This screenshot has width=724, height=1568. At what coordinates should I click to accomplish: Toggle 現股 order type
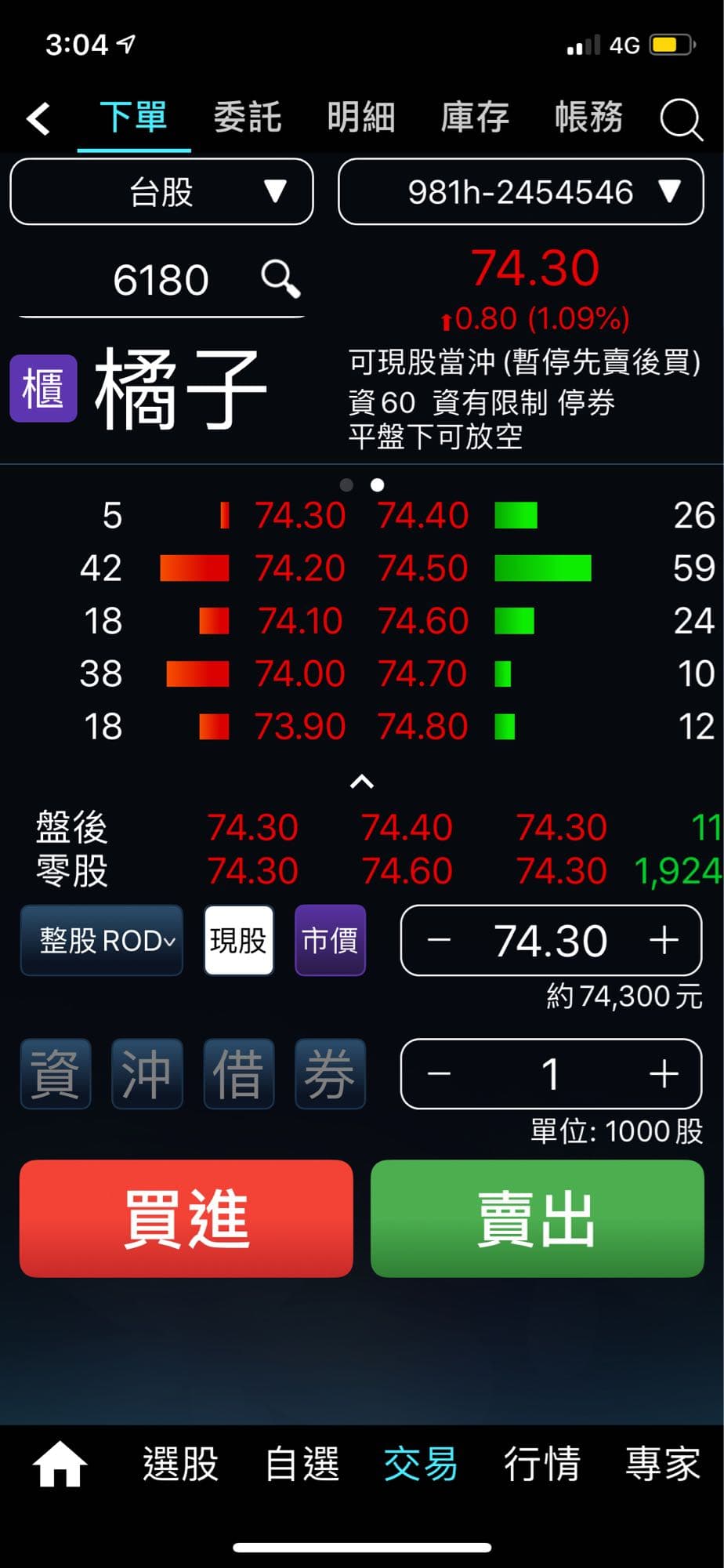coord(238,940)
